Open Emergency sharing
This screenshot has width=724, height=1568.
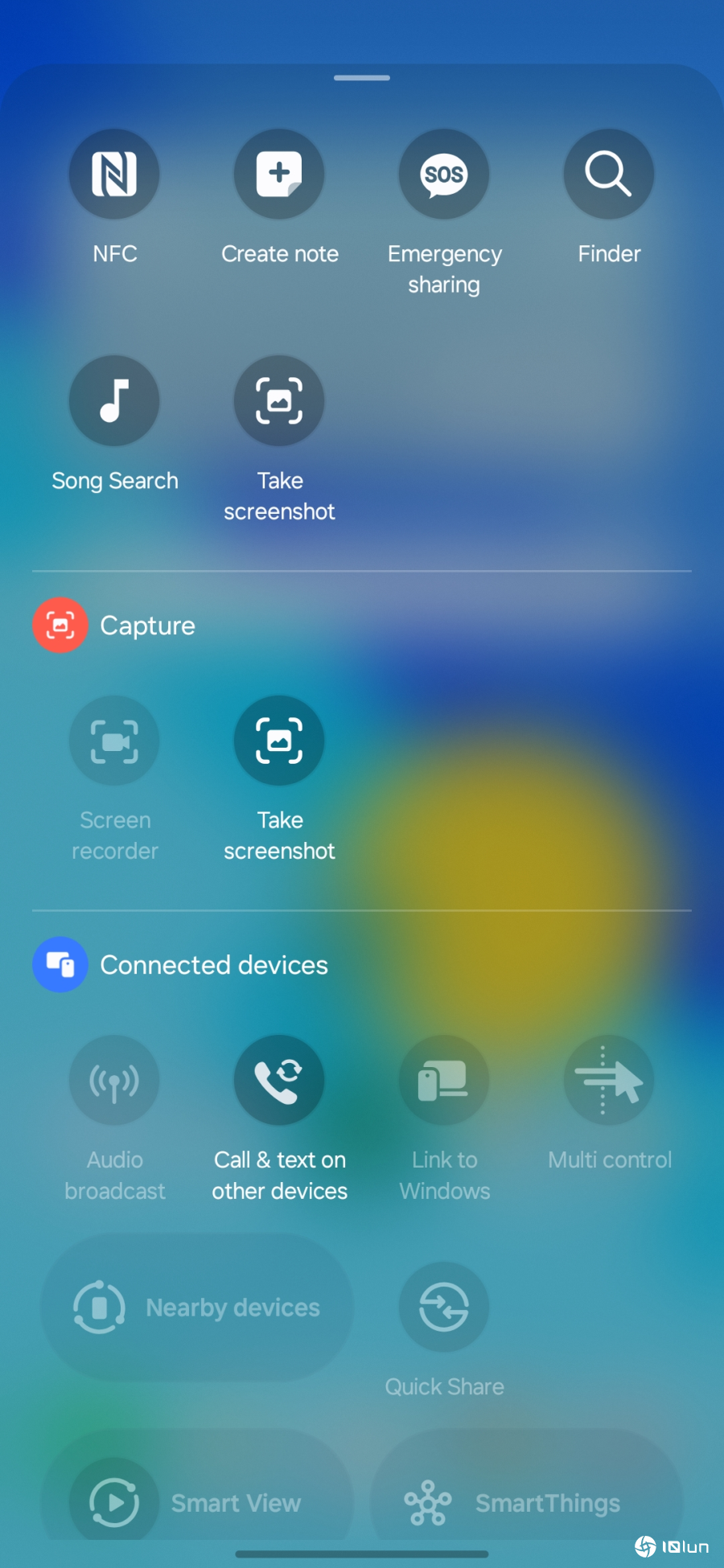coord(444,174)
